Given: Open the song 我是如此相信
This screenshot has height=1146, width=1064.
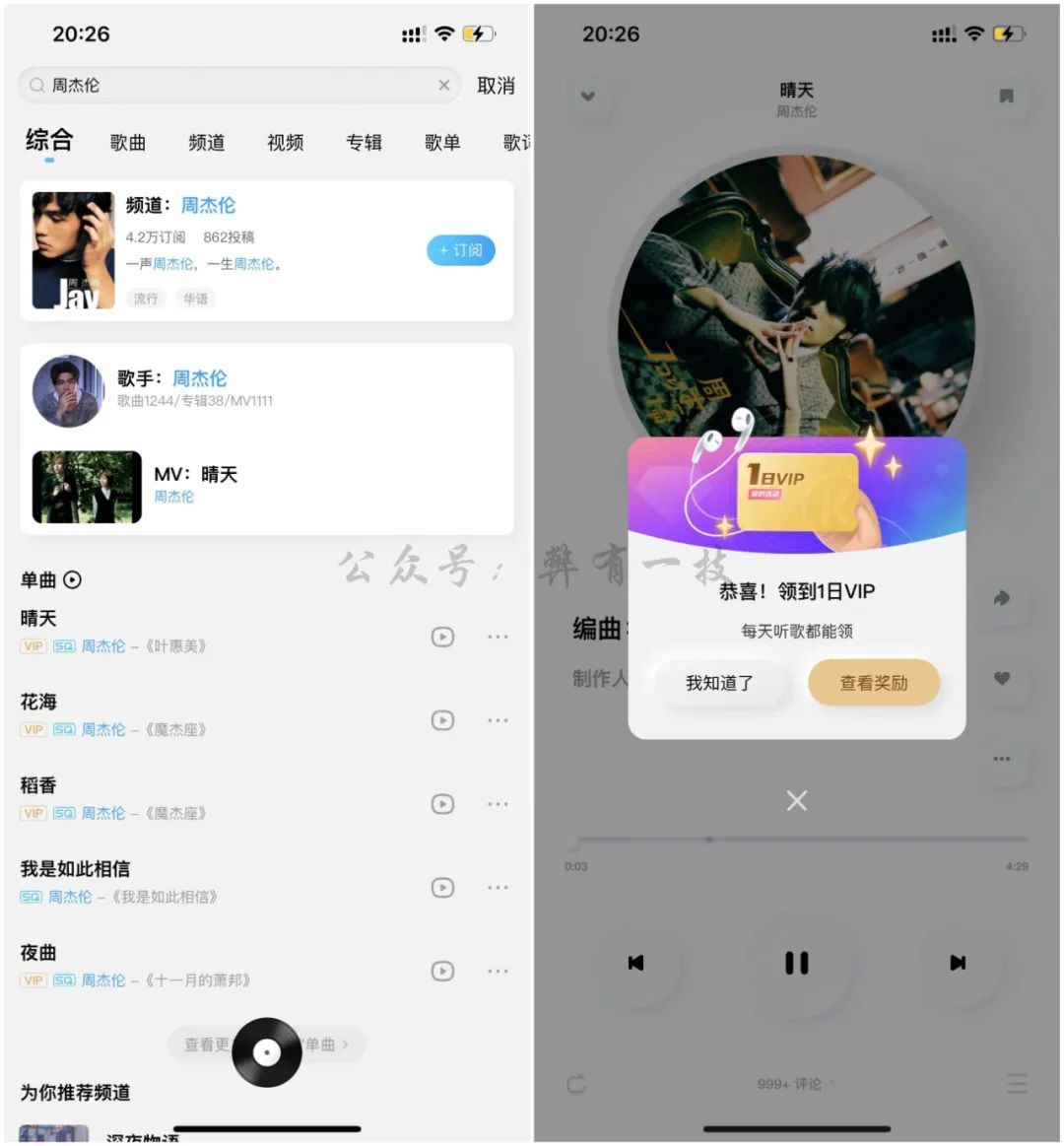Looking at the screenshot, I should tap(75, 869).
